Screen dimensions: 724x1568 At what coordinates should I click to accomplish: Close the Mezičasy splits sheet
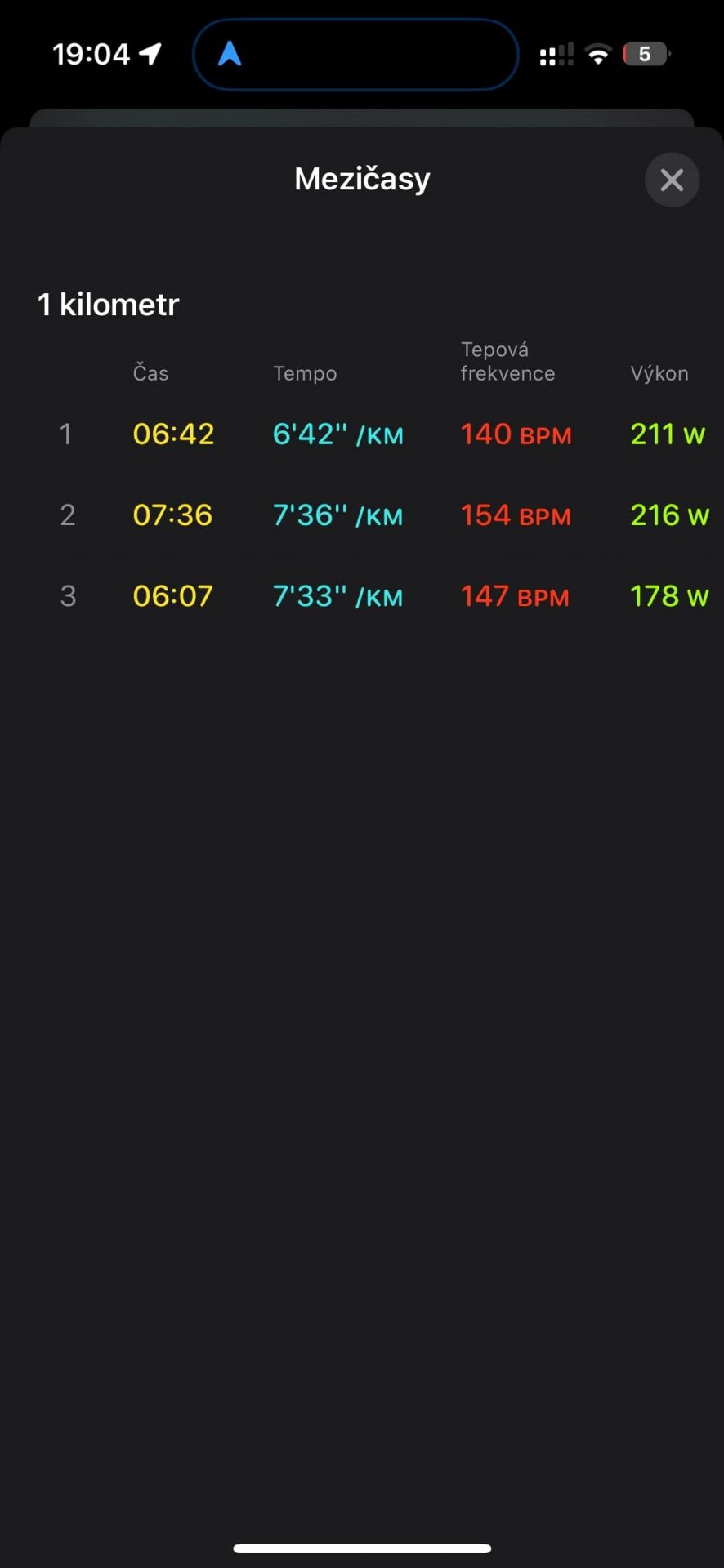pos(672,180)
